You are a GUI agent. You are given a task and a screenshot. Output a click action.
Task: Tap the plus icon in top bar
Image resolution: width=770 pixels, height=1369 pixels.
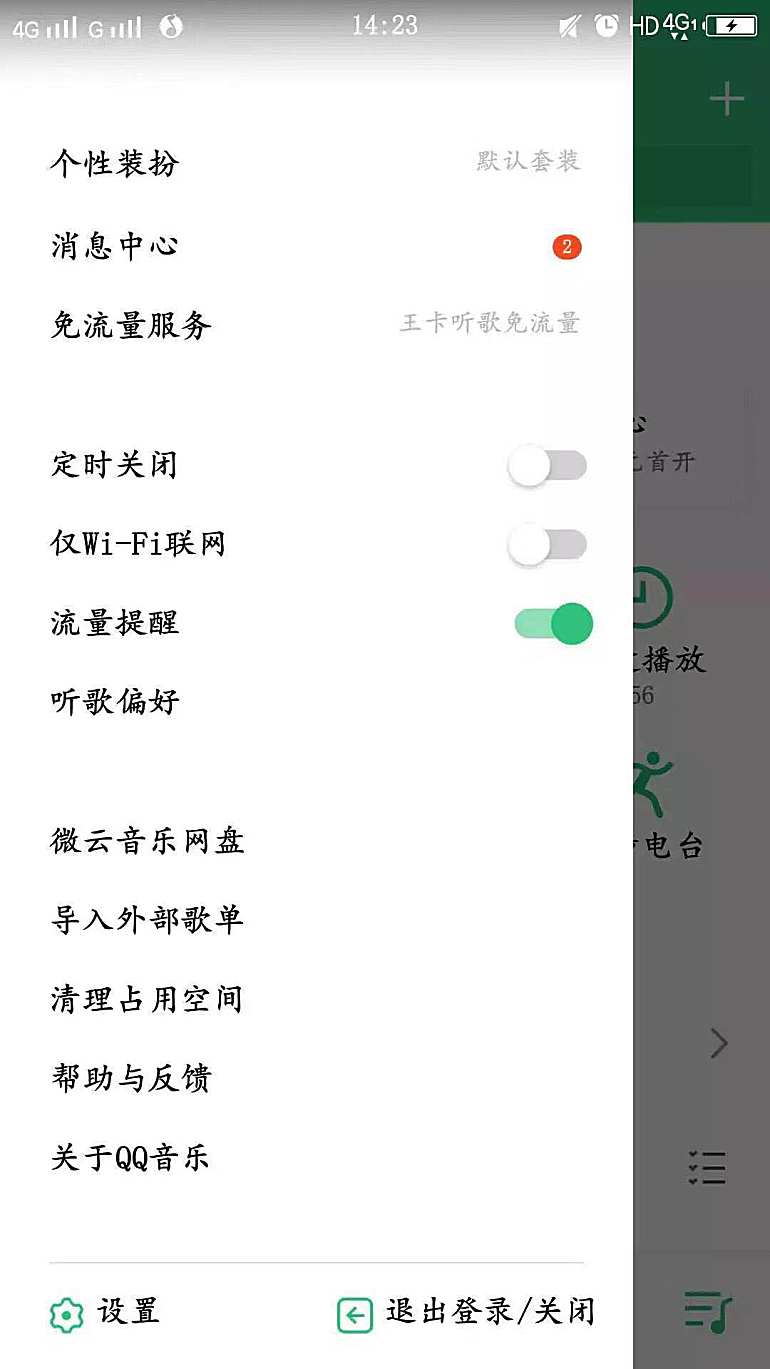(x=727, y=99)
